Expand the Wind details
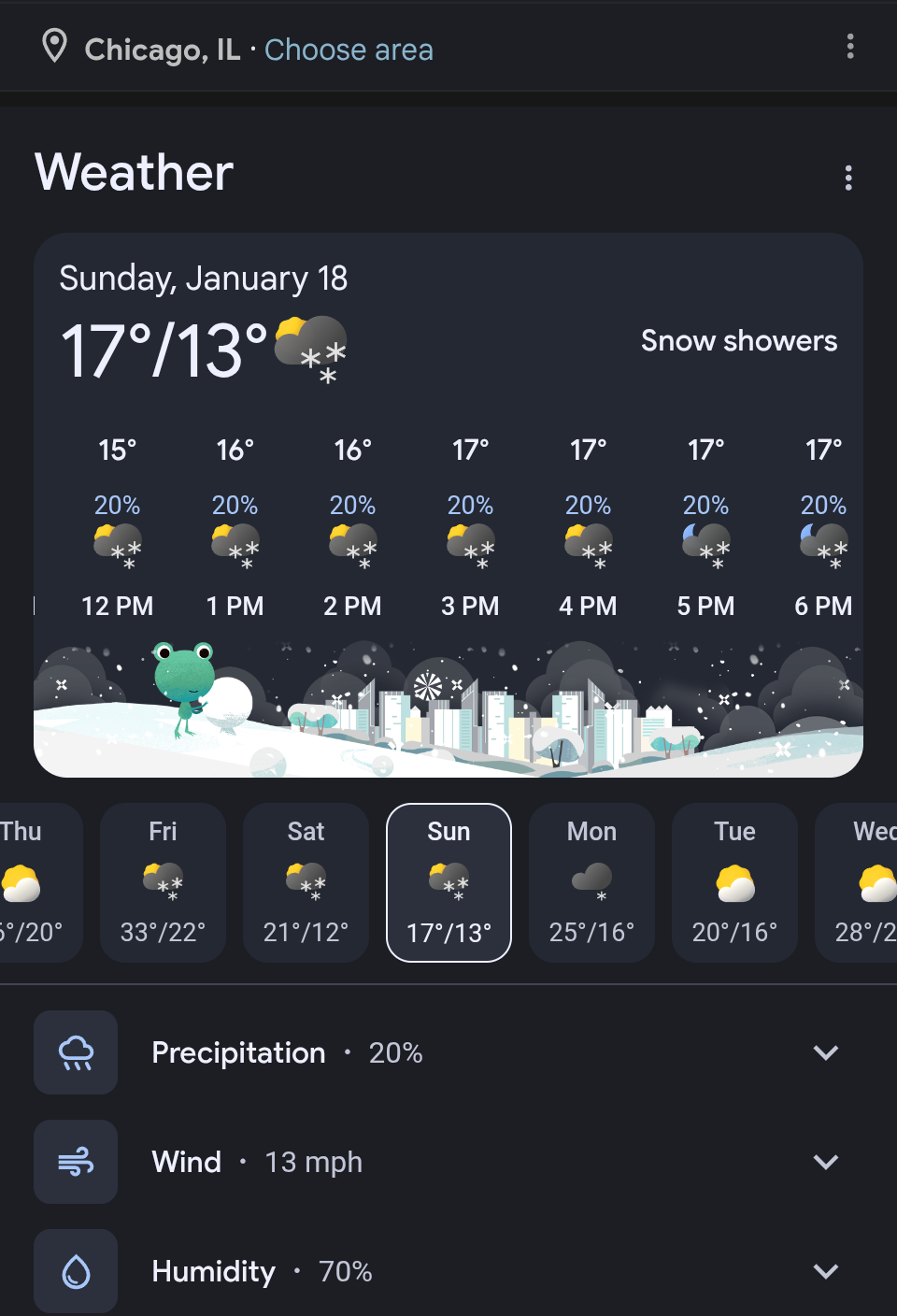 (825, 1162)
